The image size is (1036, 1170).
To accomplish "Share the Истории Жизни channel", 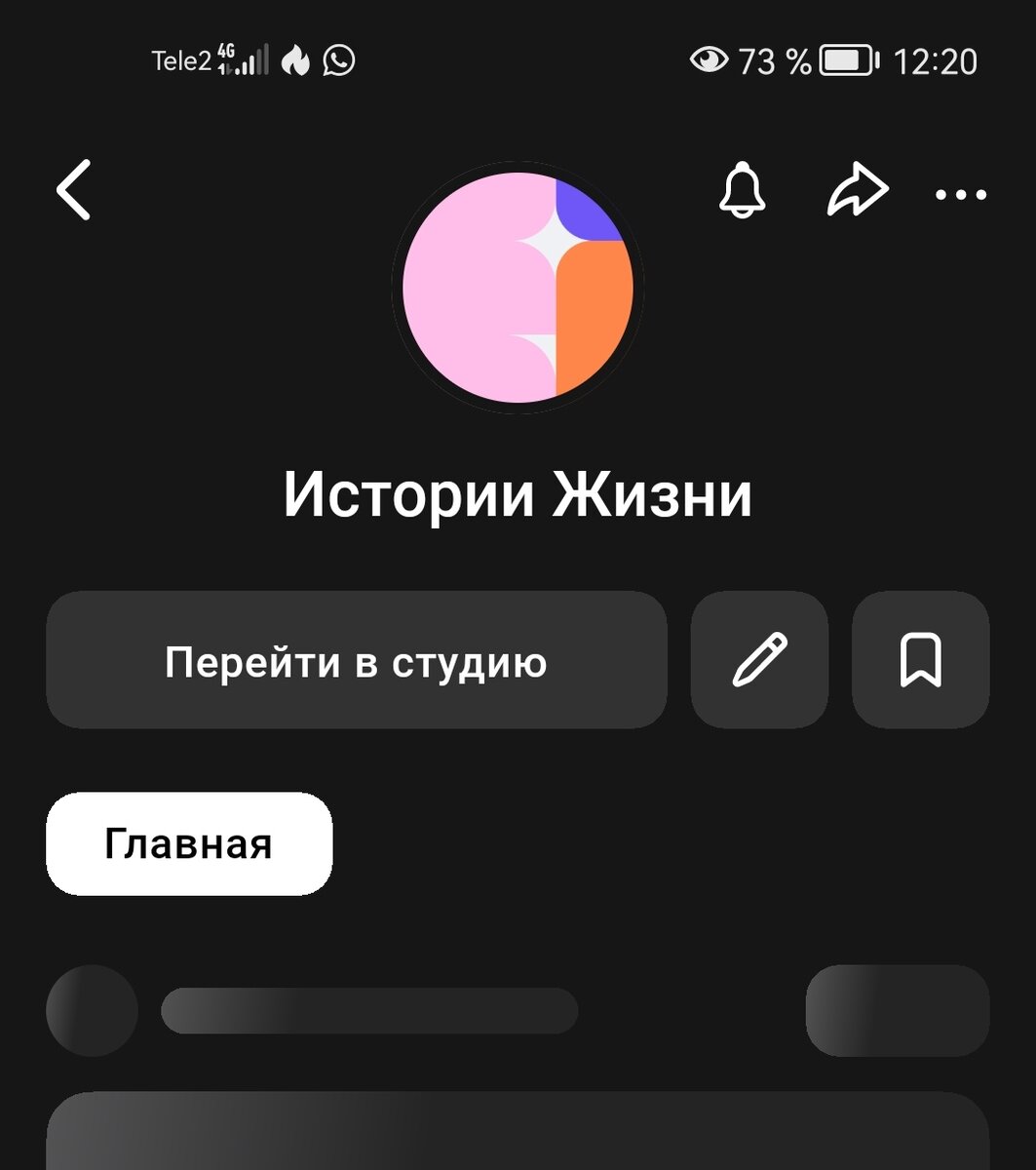I will pos(858,191).
